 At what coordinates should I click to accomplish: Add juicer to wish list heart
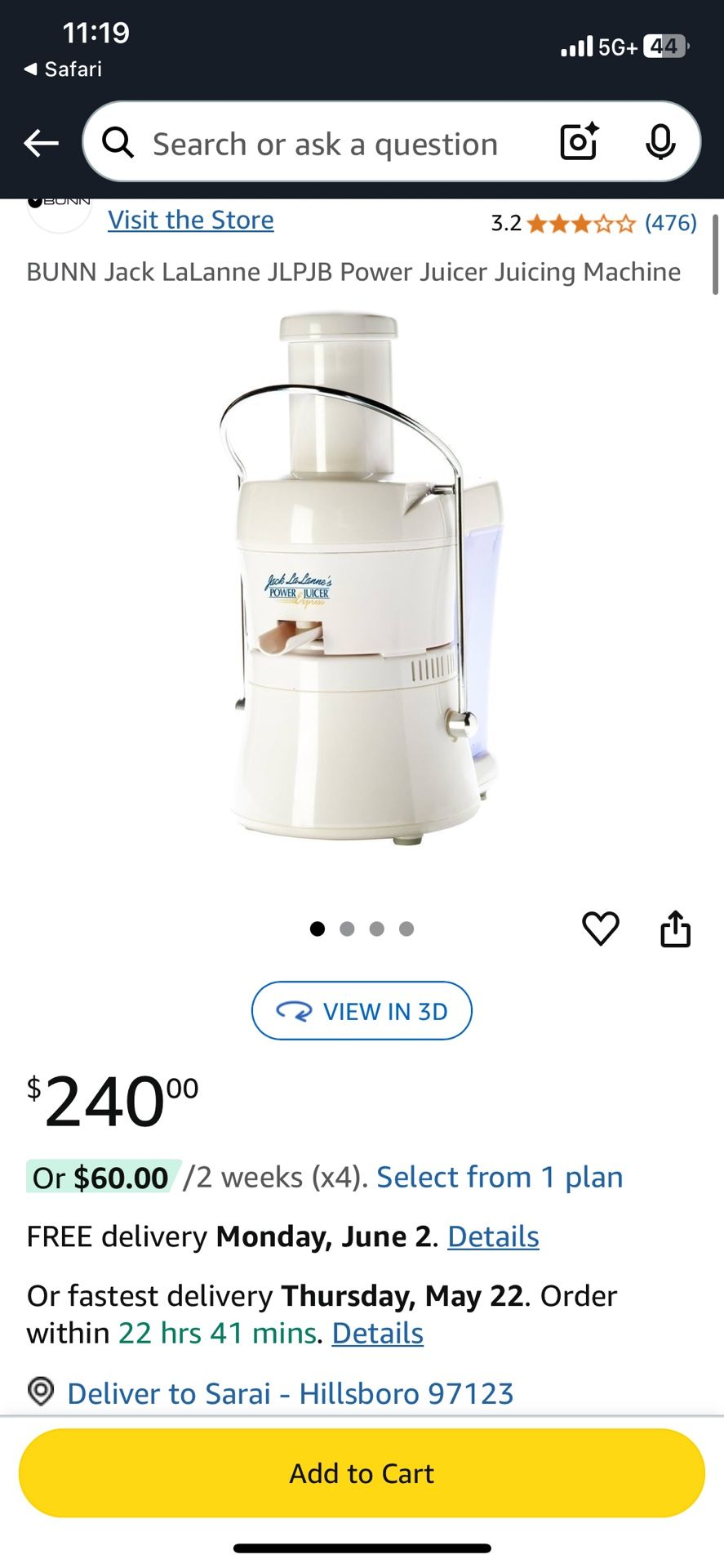(600, 929)
